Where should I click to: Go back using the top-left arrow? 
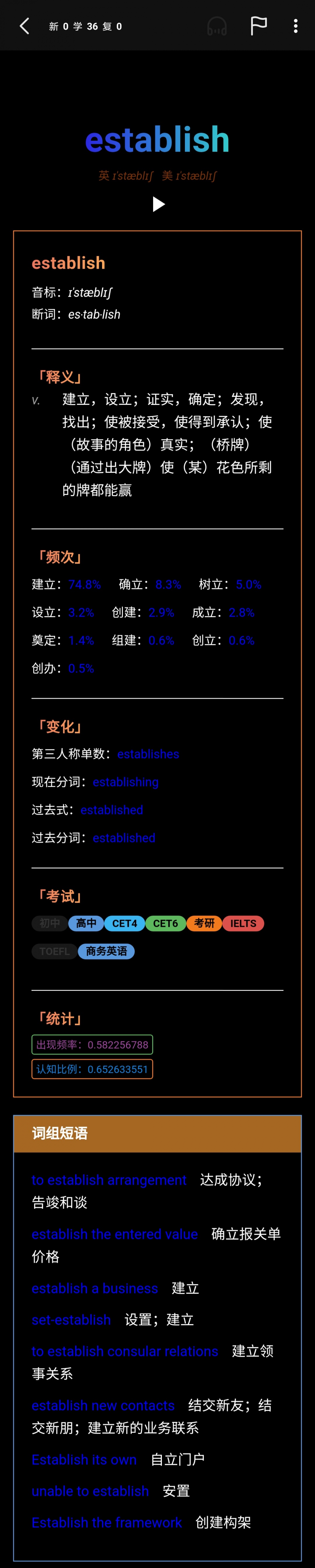pos(24,26)
